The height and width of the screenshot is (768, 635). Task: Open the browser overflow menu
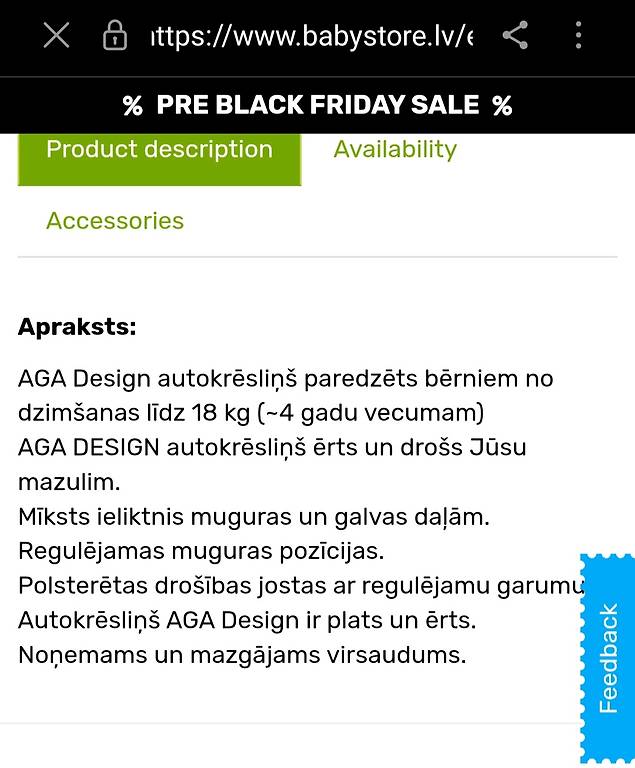pos(578,37)
